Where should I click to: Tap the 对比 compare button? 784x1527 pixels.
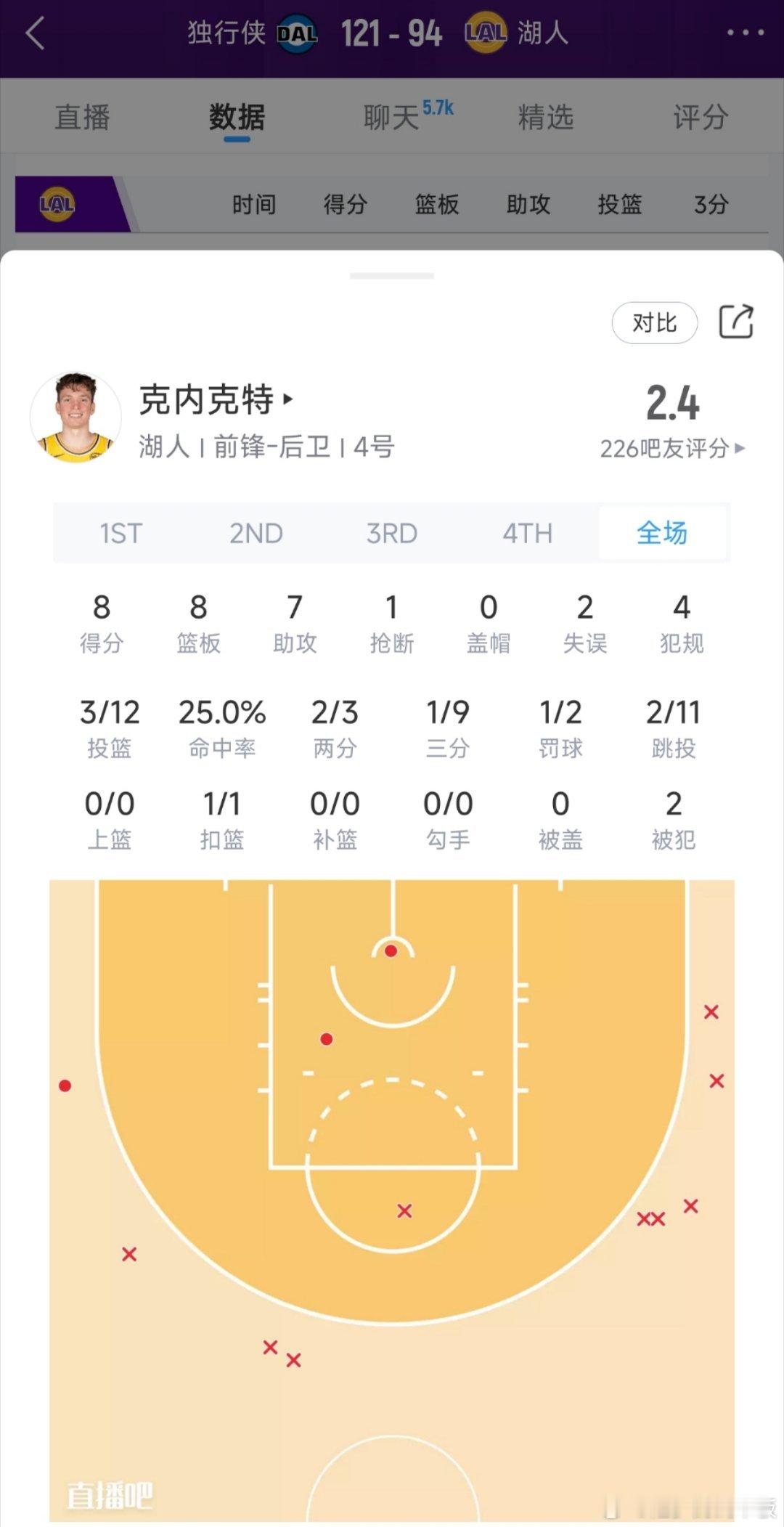pyautogui.click(x=654, y=322)
